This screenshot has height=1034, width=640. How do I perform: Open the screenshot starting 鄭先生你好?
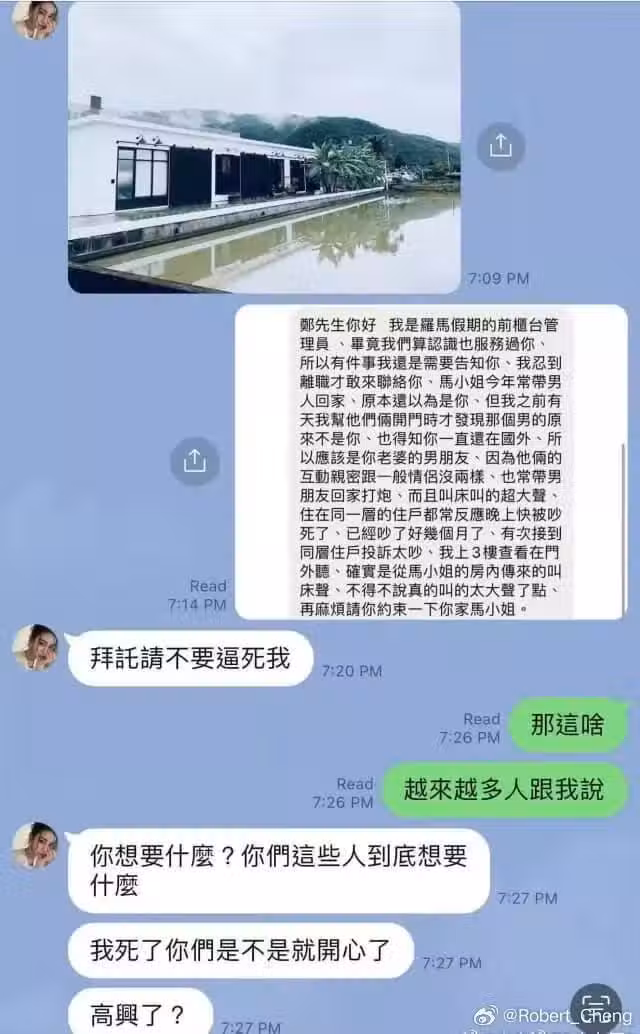(x=431, y=462)
